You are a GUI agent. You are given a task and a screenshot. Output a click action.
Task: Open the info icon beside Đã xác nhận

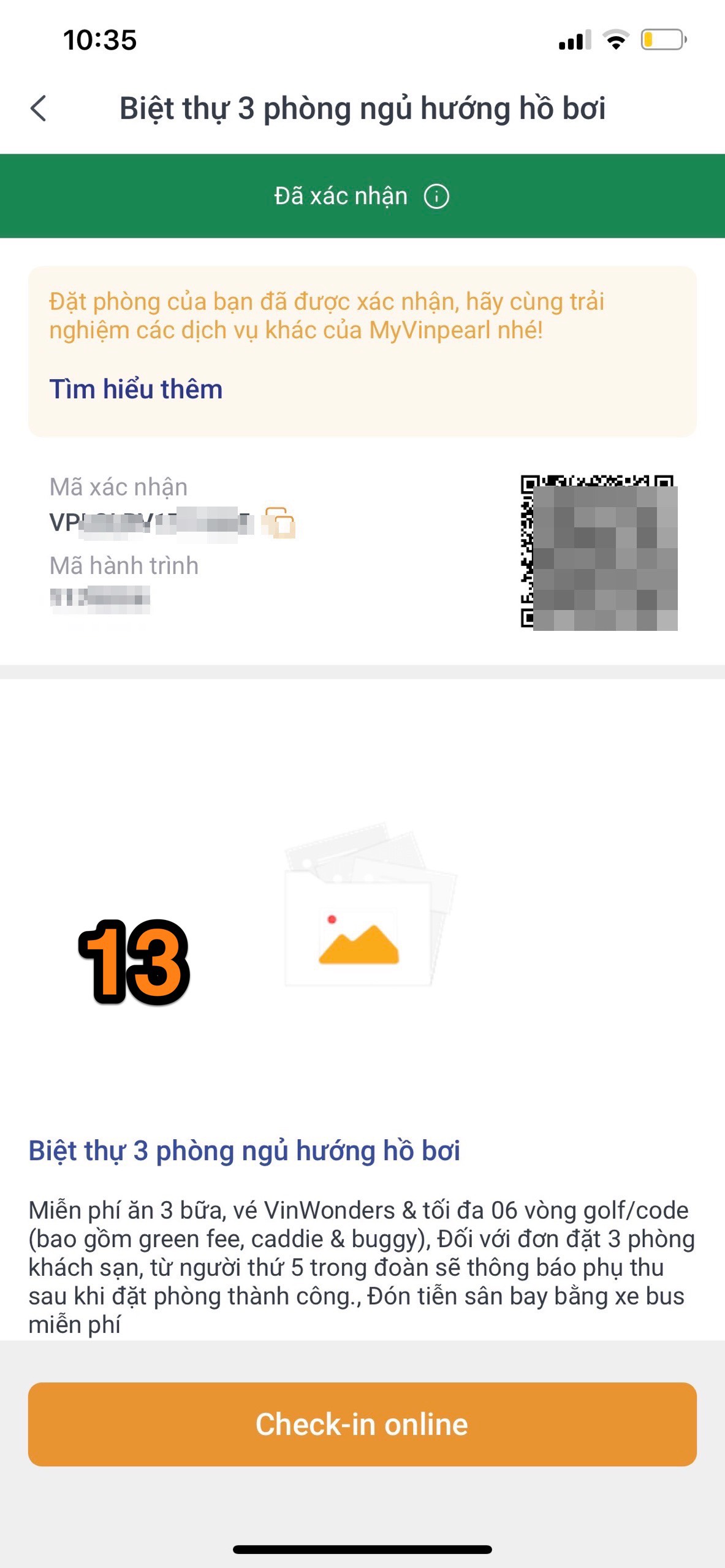point(436,197)
